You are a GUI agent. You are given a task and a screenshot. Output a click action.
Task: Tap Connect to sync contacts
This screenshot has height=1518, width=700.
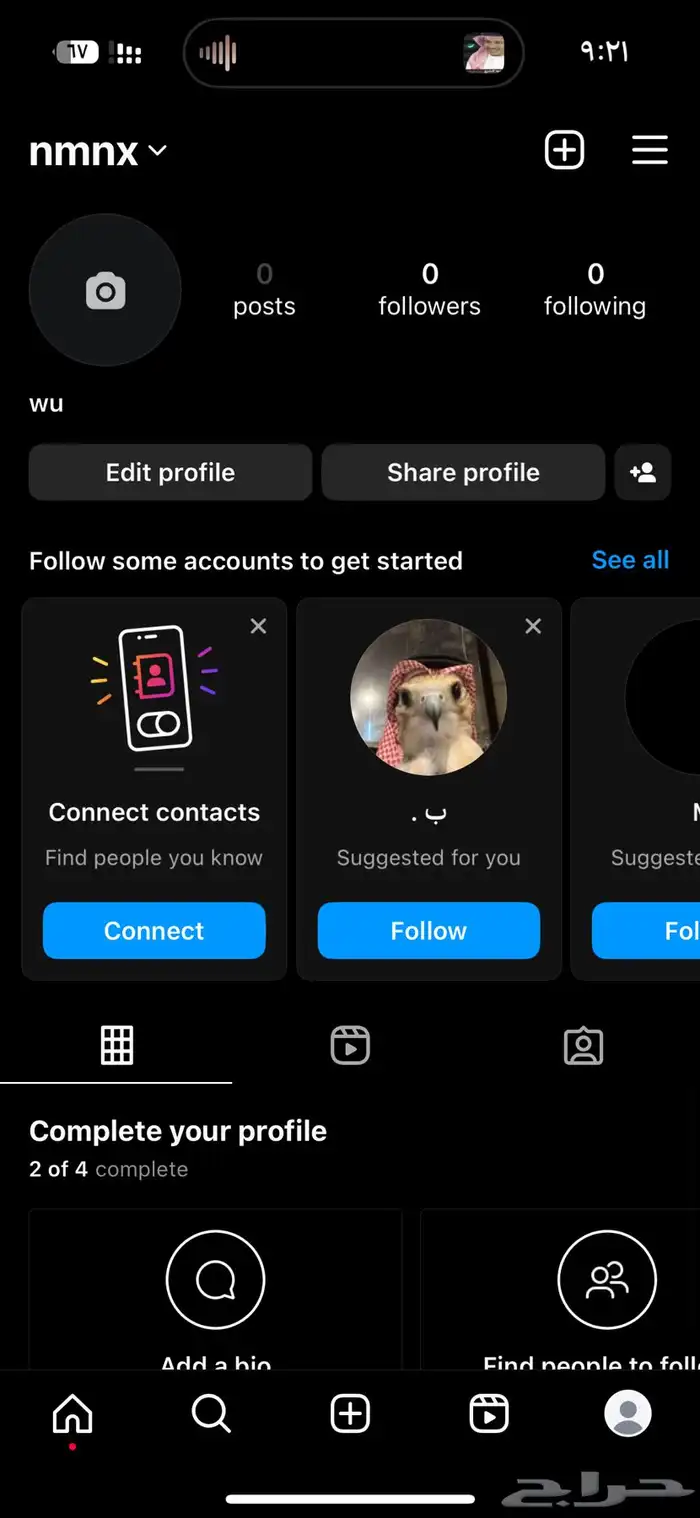[x=154, y=931]
